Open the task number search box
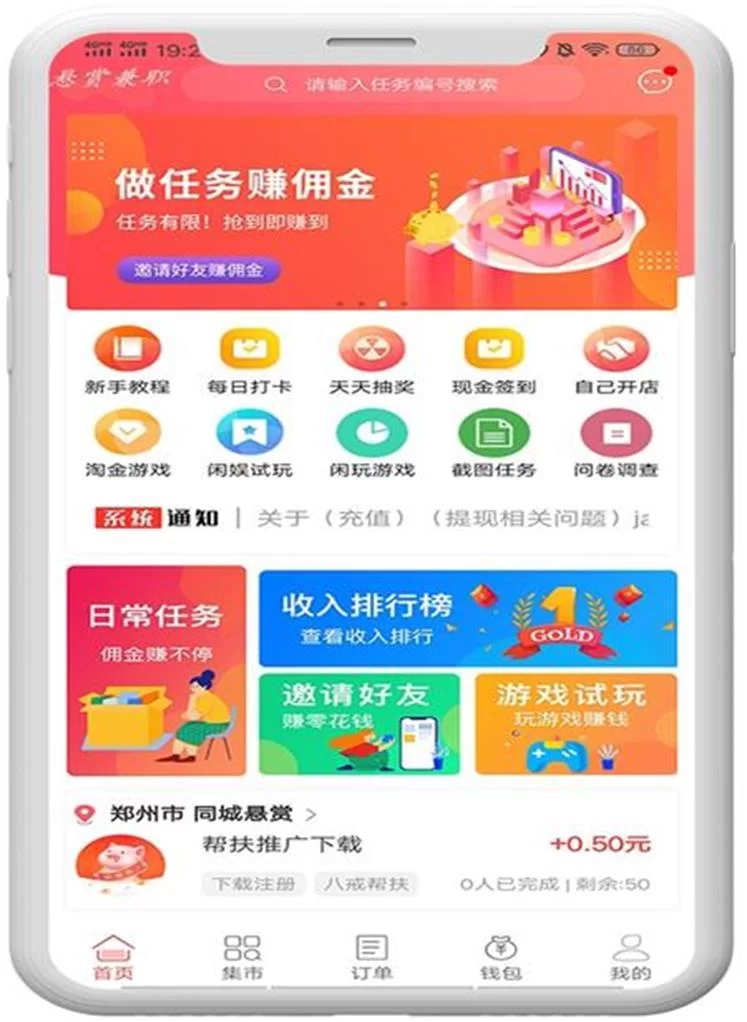The height and width of the screenshot is (1022, 747). (400, 84)
